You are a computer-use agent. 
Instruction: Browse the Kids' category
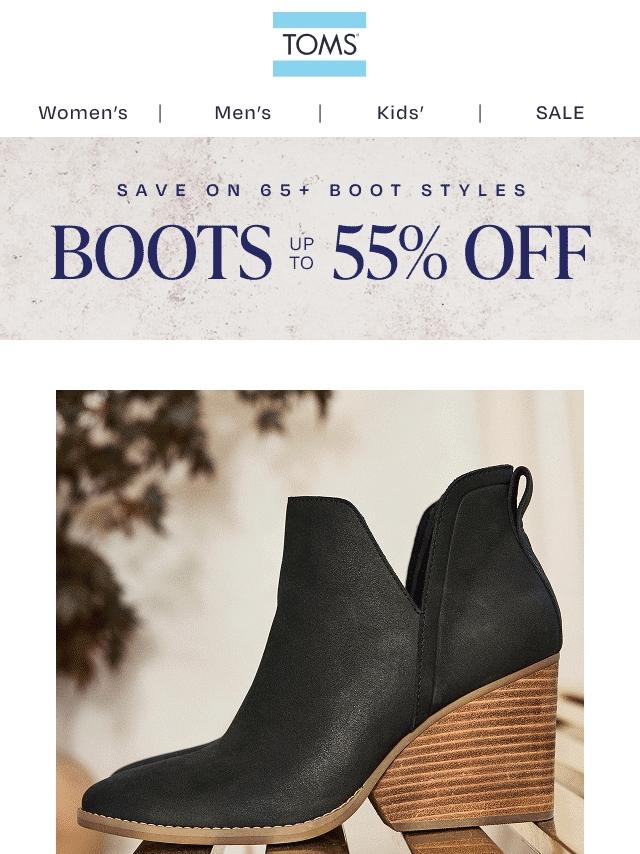pos(400,113)
